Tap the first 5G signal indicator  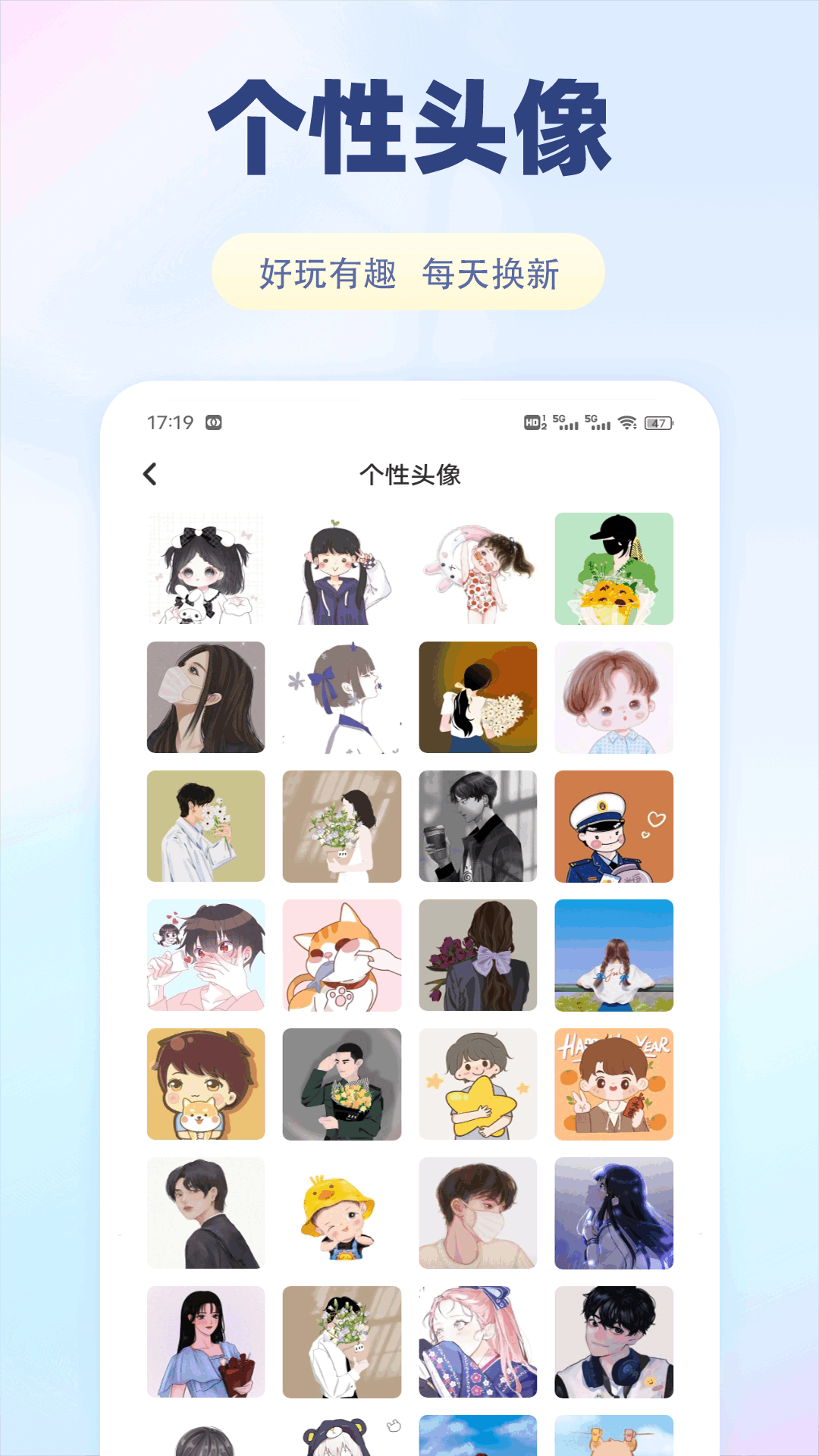[564, 423]
